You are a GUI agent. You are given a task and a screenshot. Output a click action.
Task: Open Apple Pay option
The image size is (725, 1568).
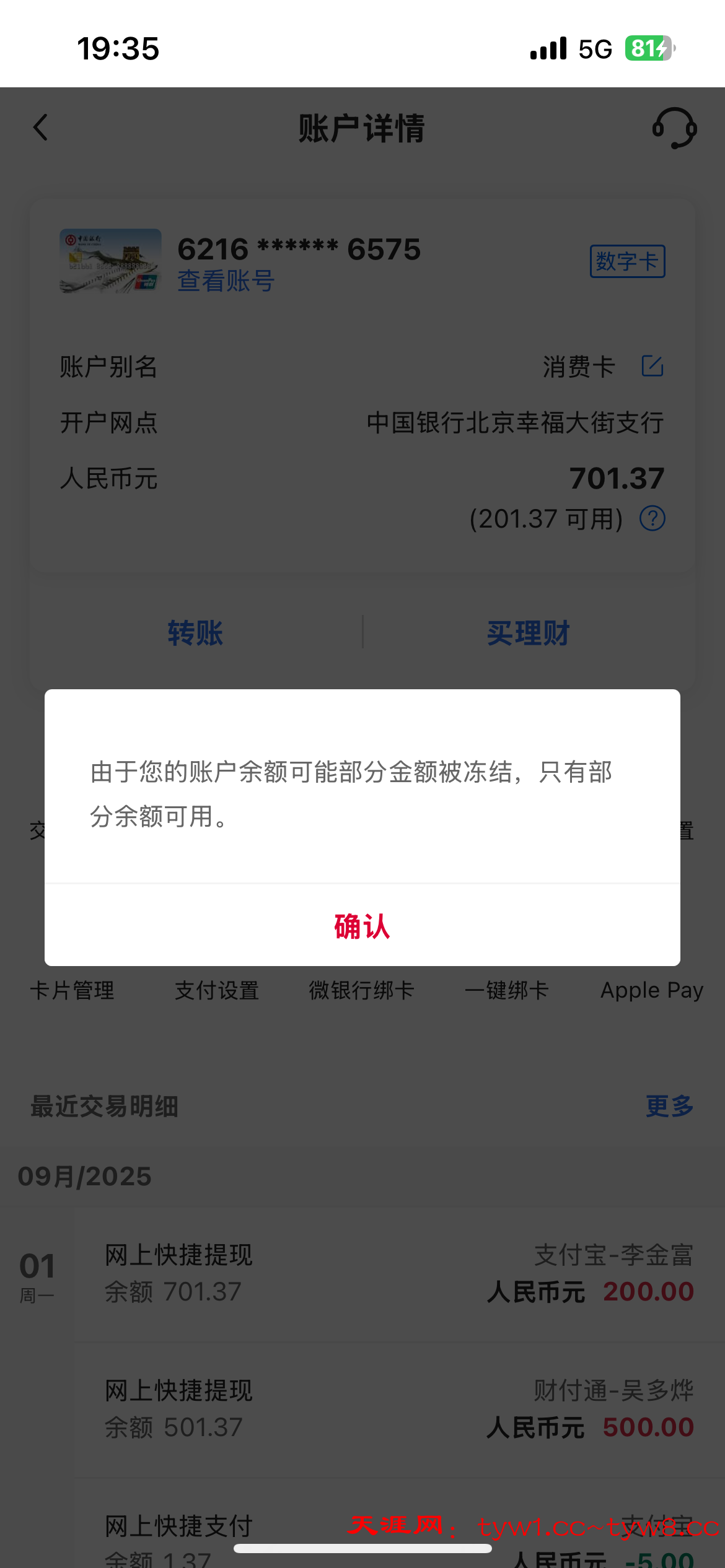click(x=652, y=990)
